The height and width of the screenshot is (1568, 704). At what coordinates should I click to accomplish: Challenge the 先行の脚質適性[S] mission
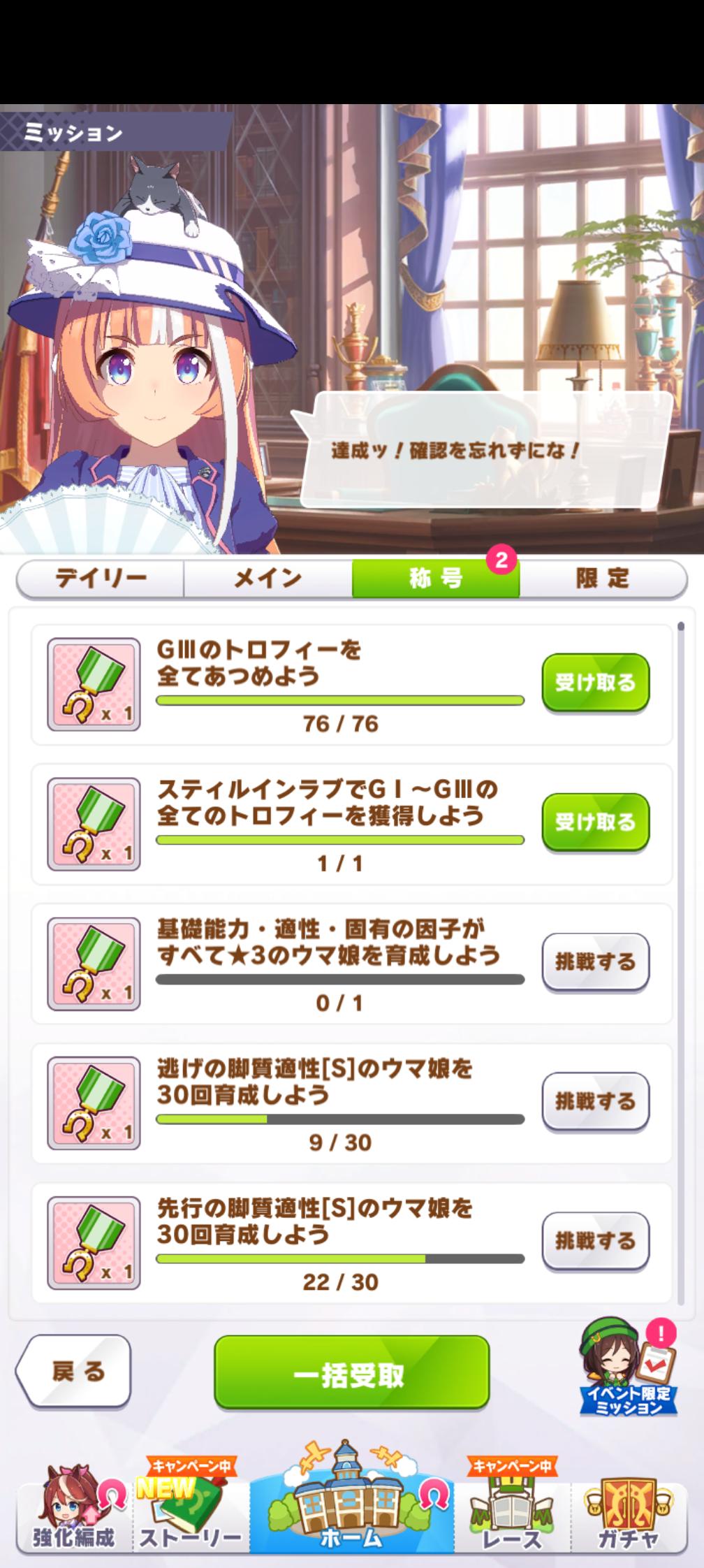tap(595, 1241)
